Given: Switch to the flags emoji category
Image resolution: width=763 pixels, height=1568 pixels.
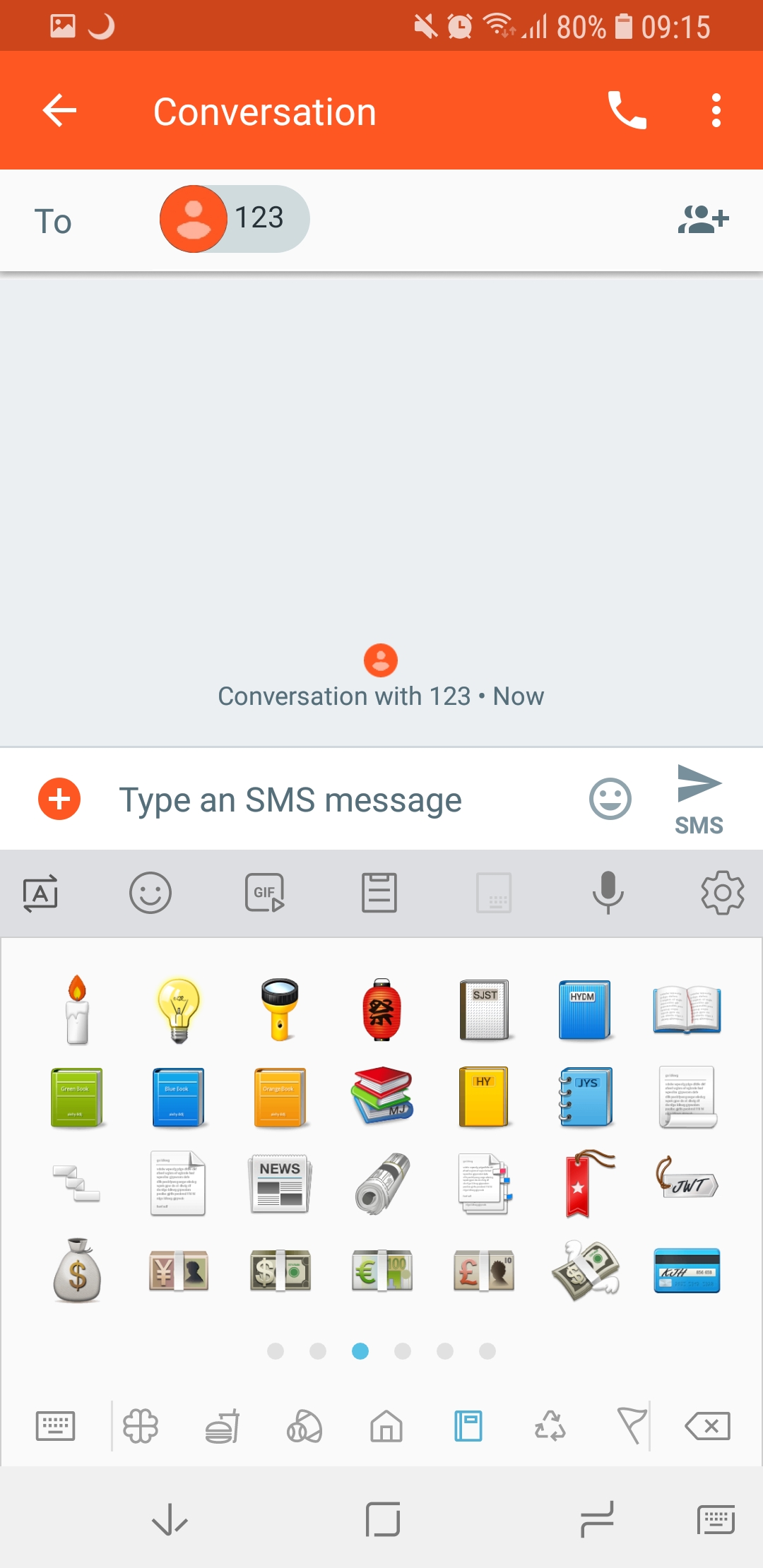Looking at the screenshot, I should 632,1426.
